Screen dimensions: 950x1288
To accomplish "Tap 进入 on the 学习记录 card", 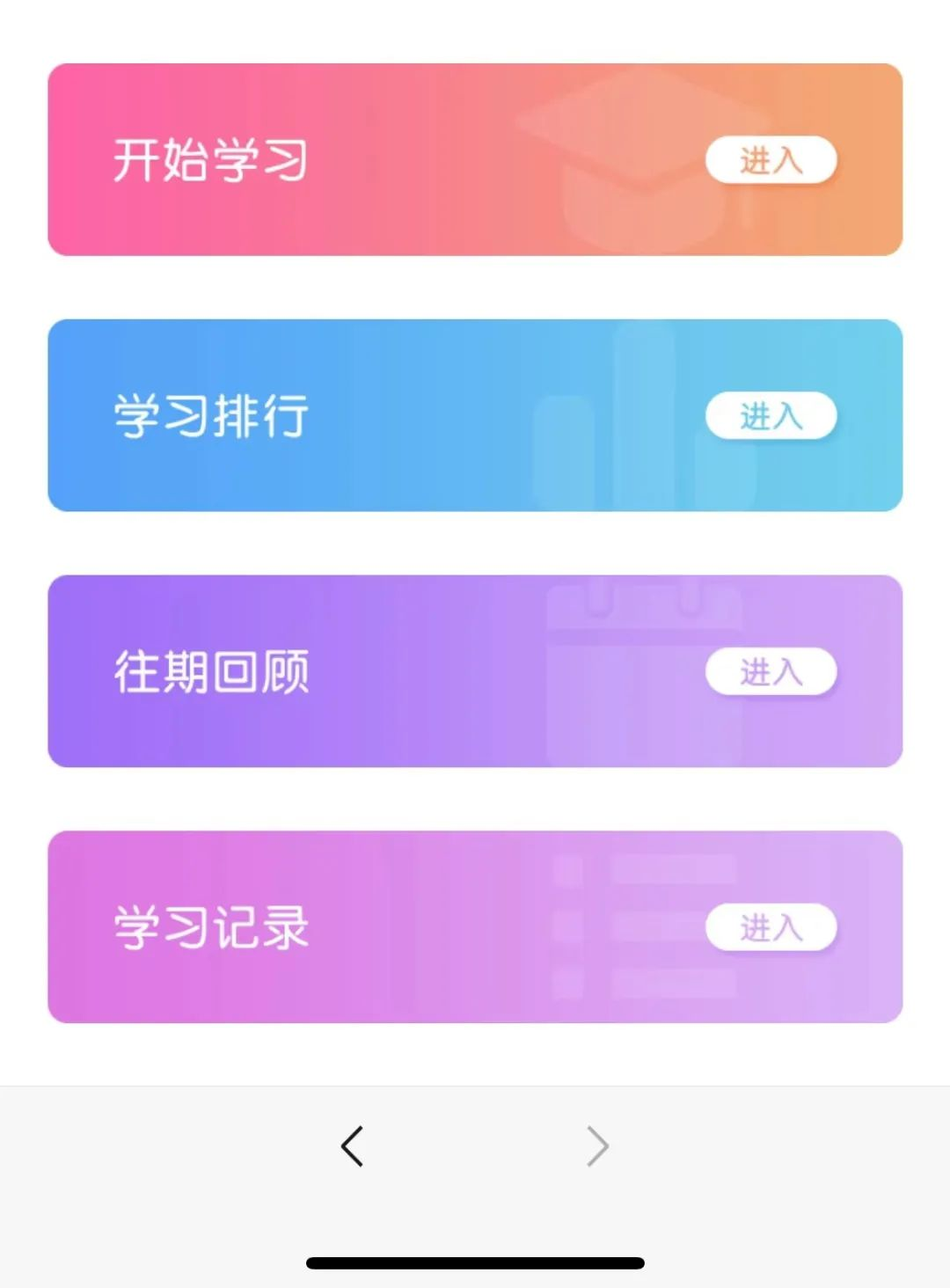I will 771,927.
